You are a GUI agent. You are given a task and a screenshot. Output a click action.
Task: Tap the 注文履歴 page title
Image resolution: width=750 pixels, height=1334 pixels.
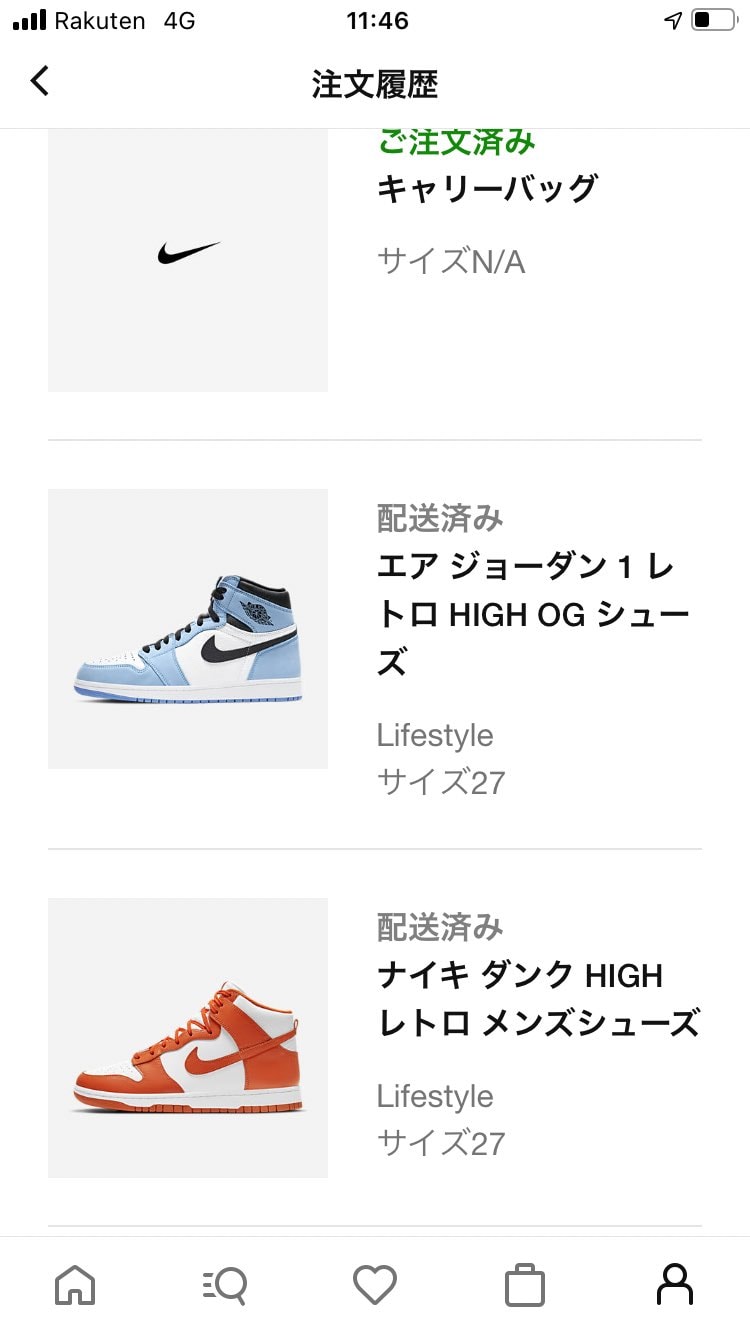375,82
